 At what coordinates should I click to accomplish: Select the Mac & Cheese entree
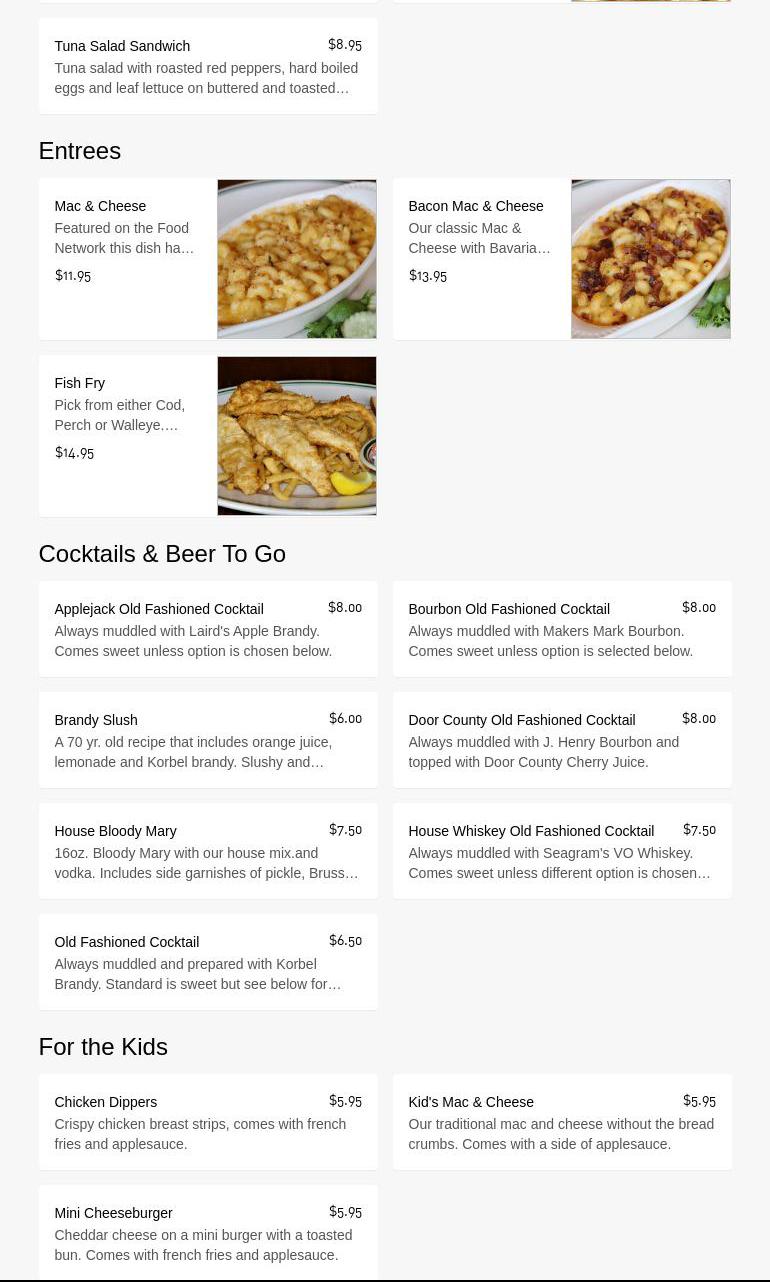tap(207, 259)
